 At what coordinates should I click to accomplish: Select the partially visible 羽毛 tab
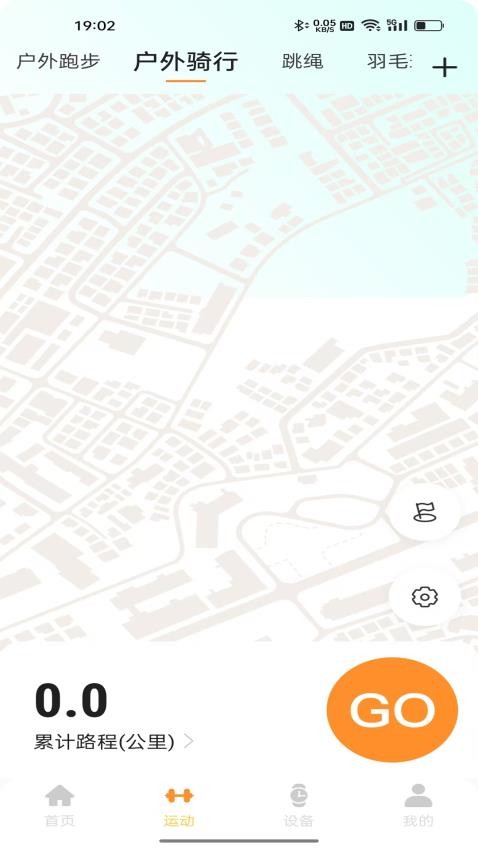click(389, 61)
